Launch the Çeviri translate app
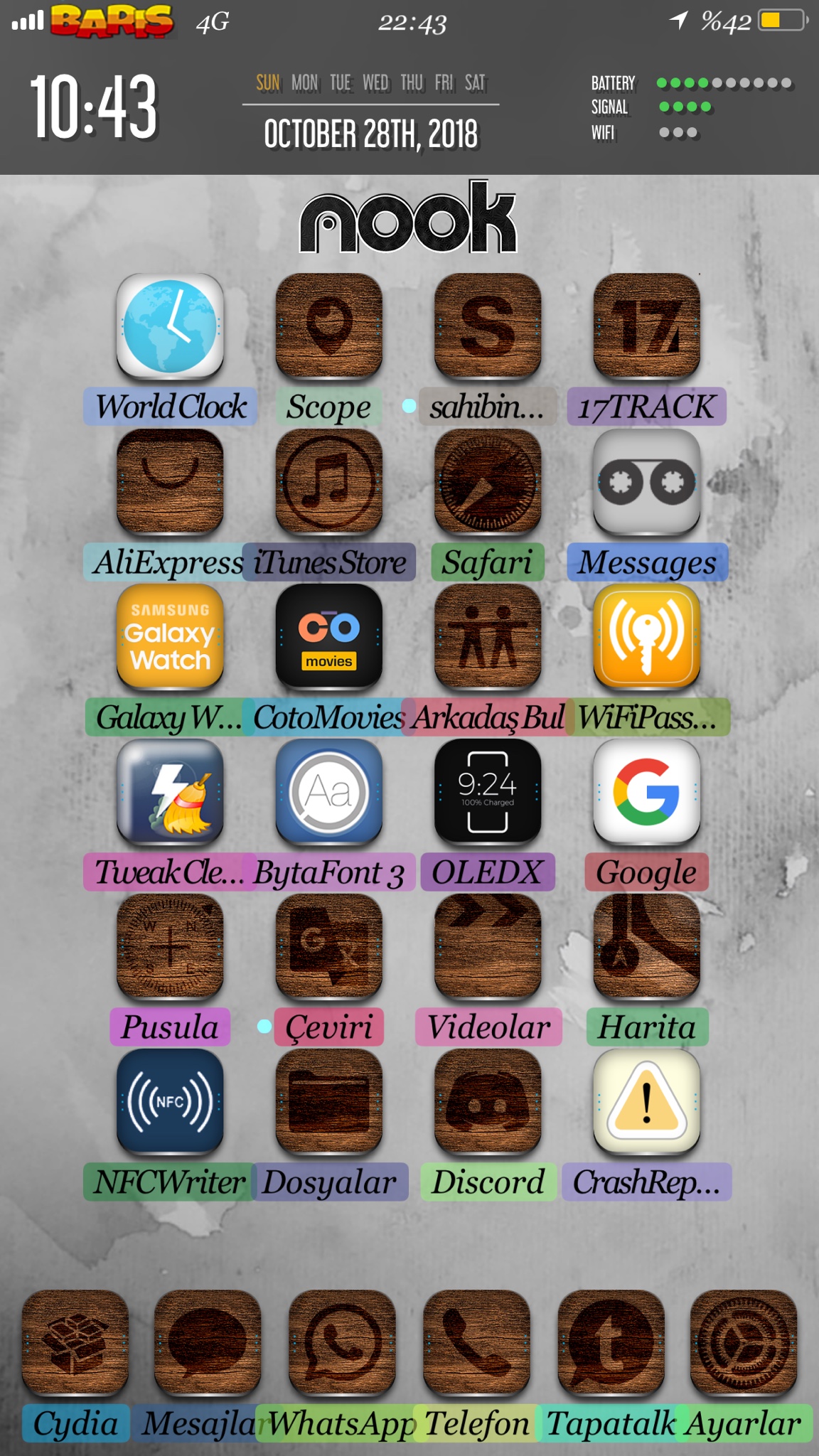 point(329,947)
